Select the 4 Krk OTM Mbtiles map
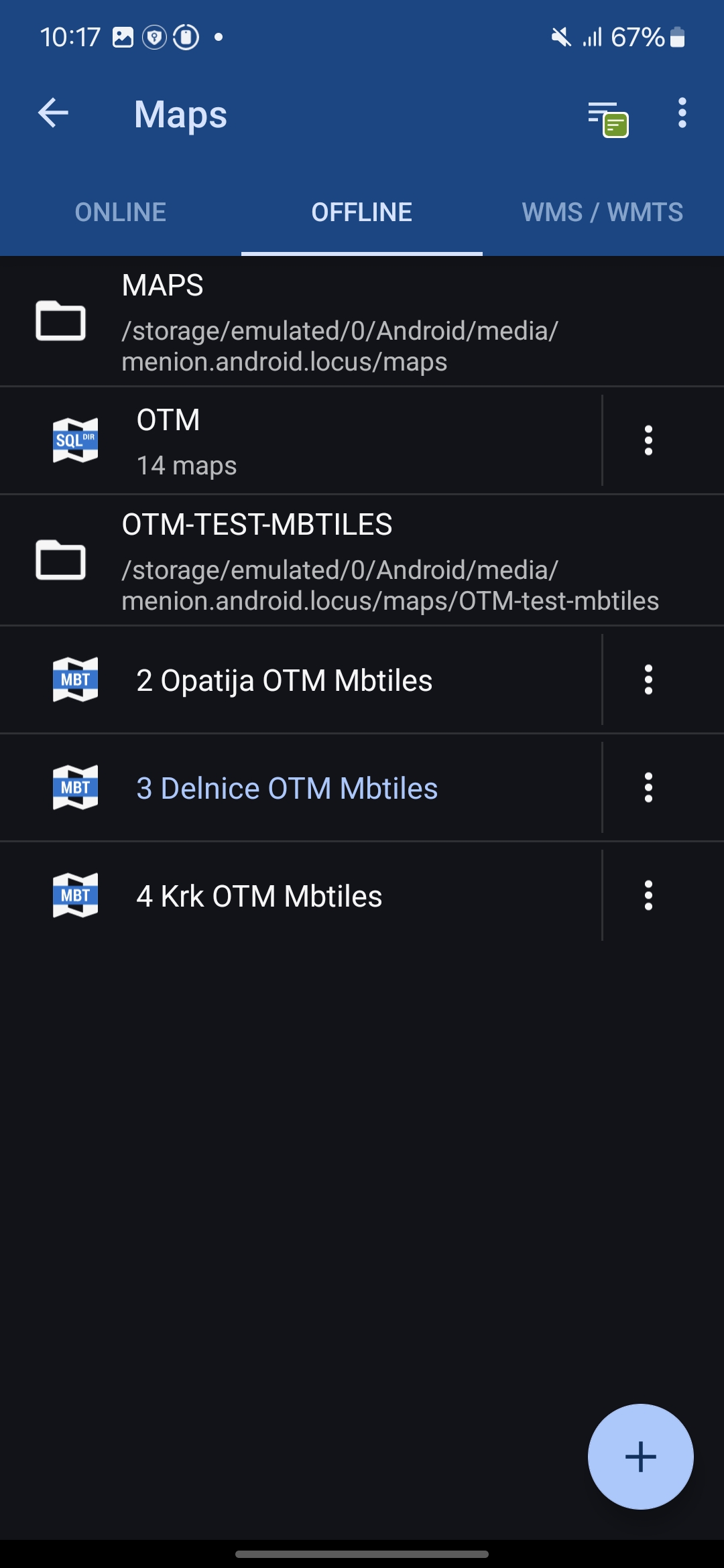 coord(302,896)
